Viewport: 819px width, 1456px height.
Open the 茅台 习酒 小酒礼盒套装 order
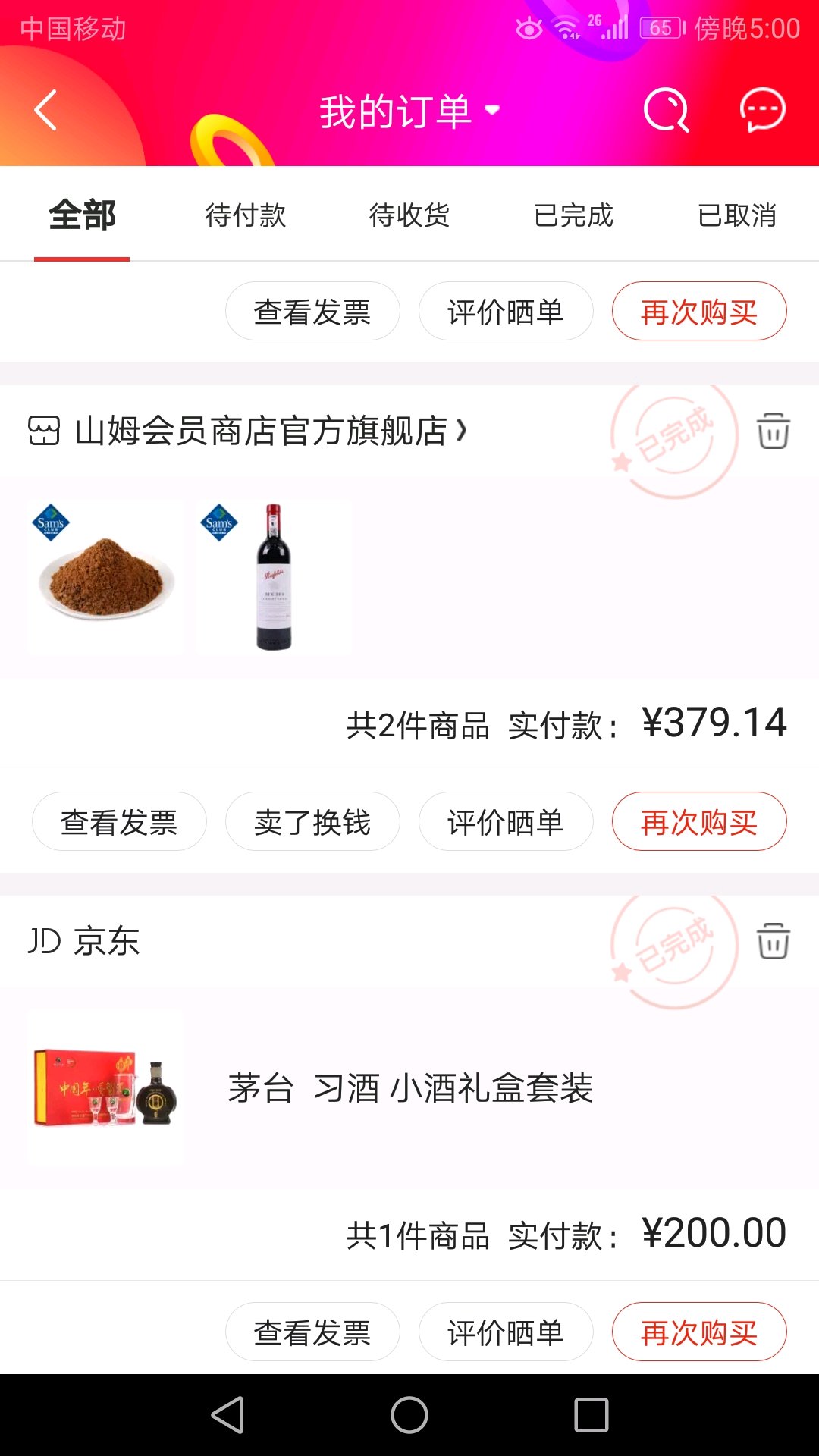click(x=409, y=1088)
